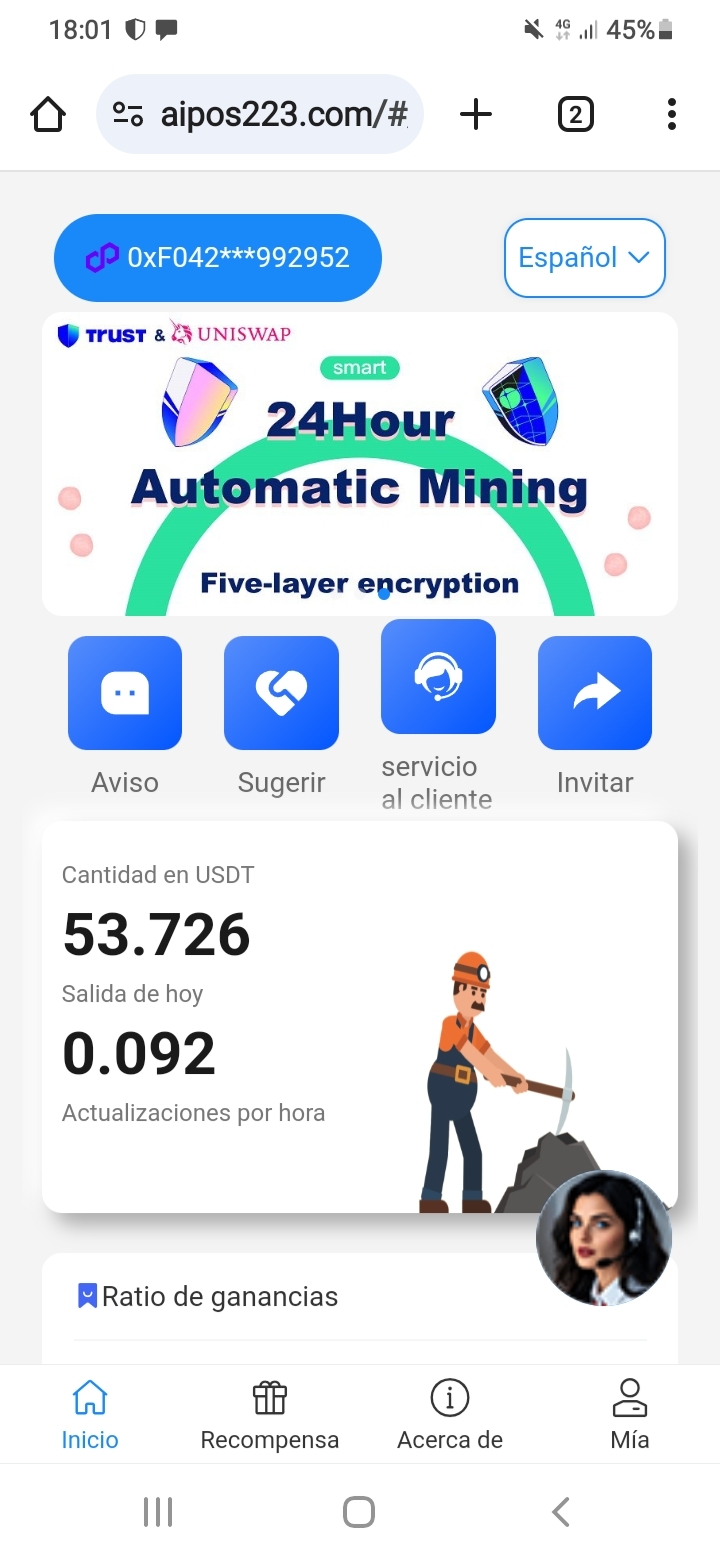Switch to the Recompensa tab
Screen dimensions: 720x1560
point(270,1414)
